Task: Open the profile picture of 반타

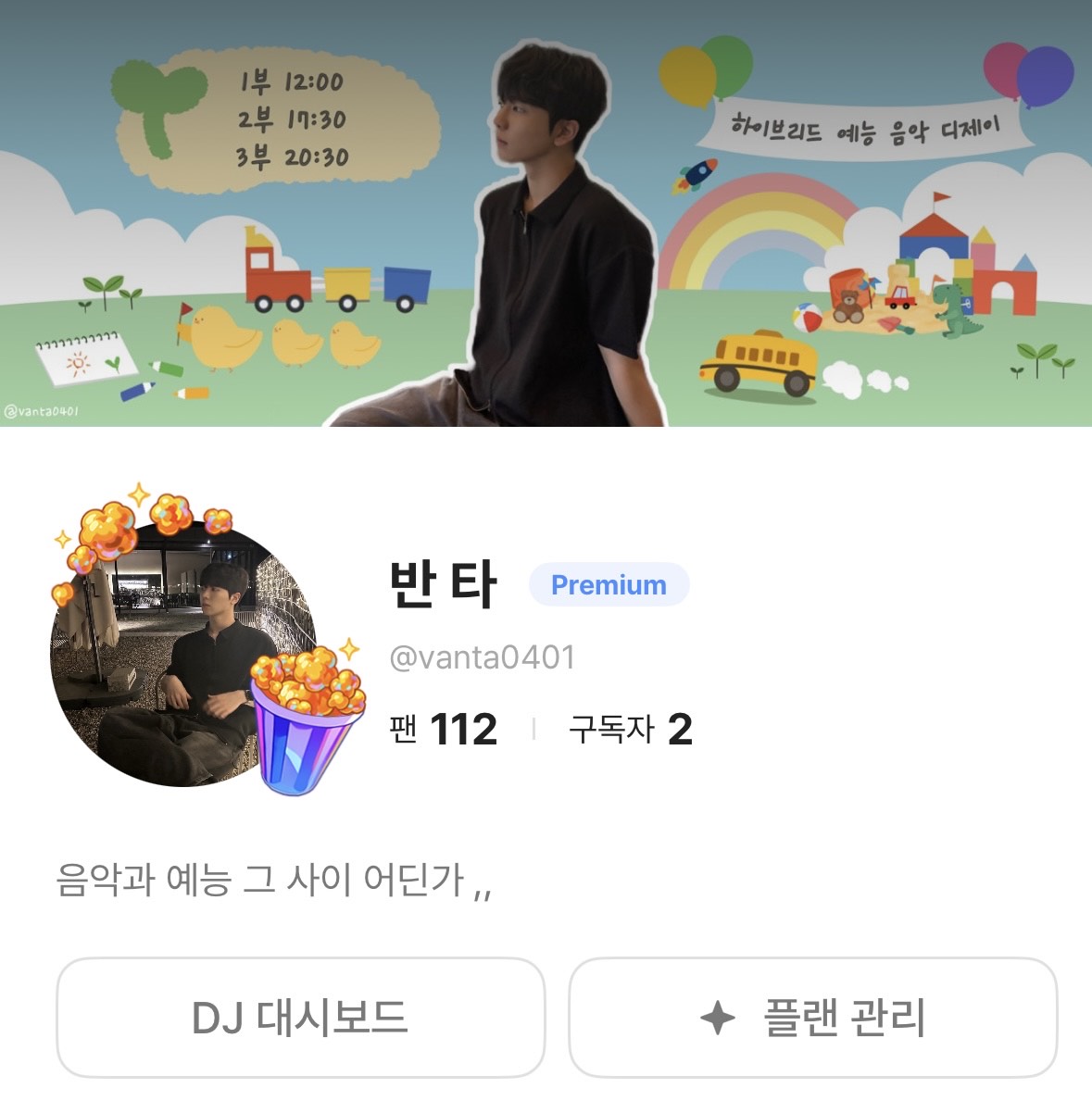Action: pyautogui.click(x=183, y=653)
